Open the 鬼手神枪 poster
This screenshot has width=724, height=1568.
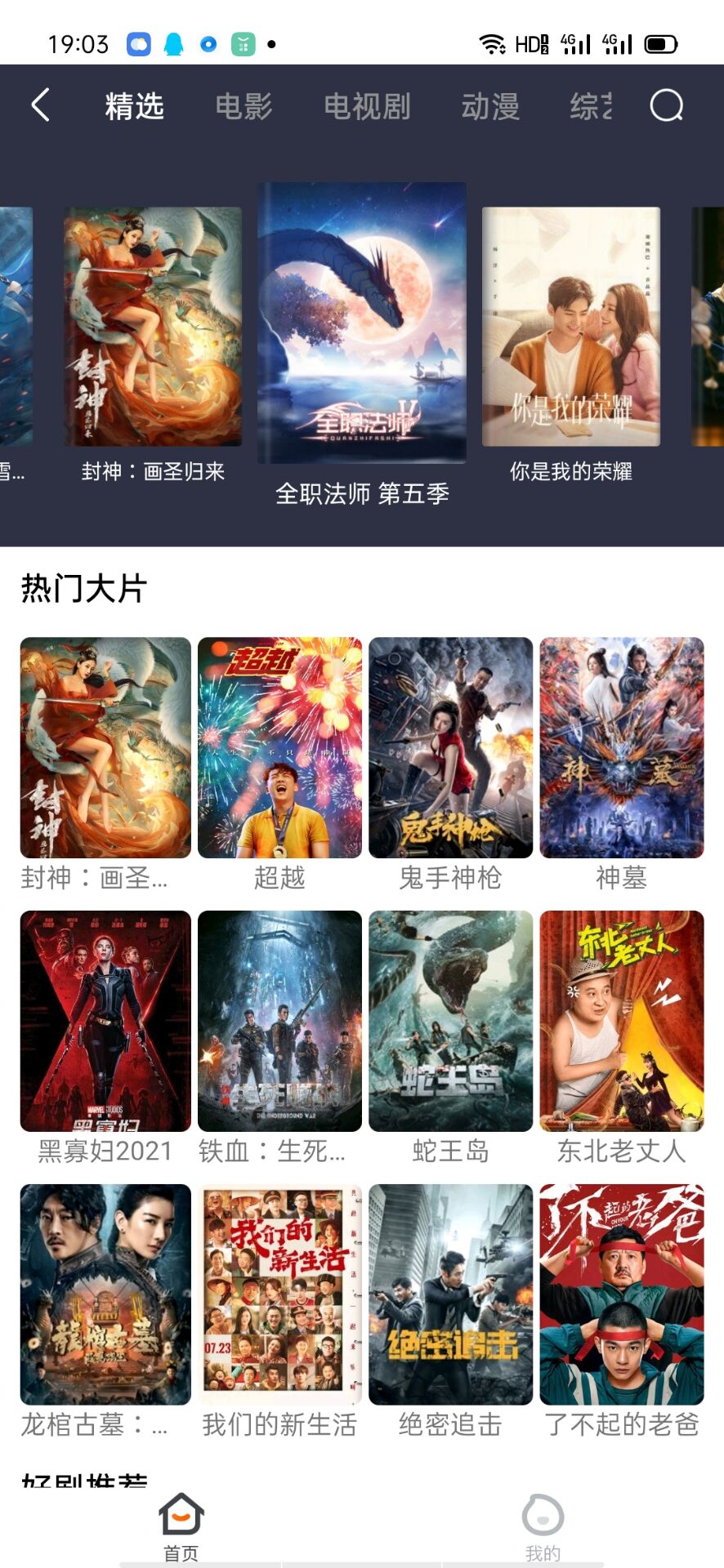pyautogui.click(x=450, y=747)
